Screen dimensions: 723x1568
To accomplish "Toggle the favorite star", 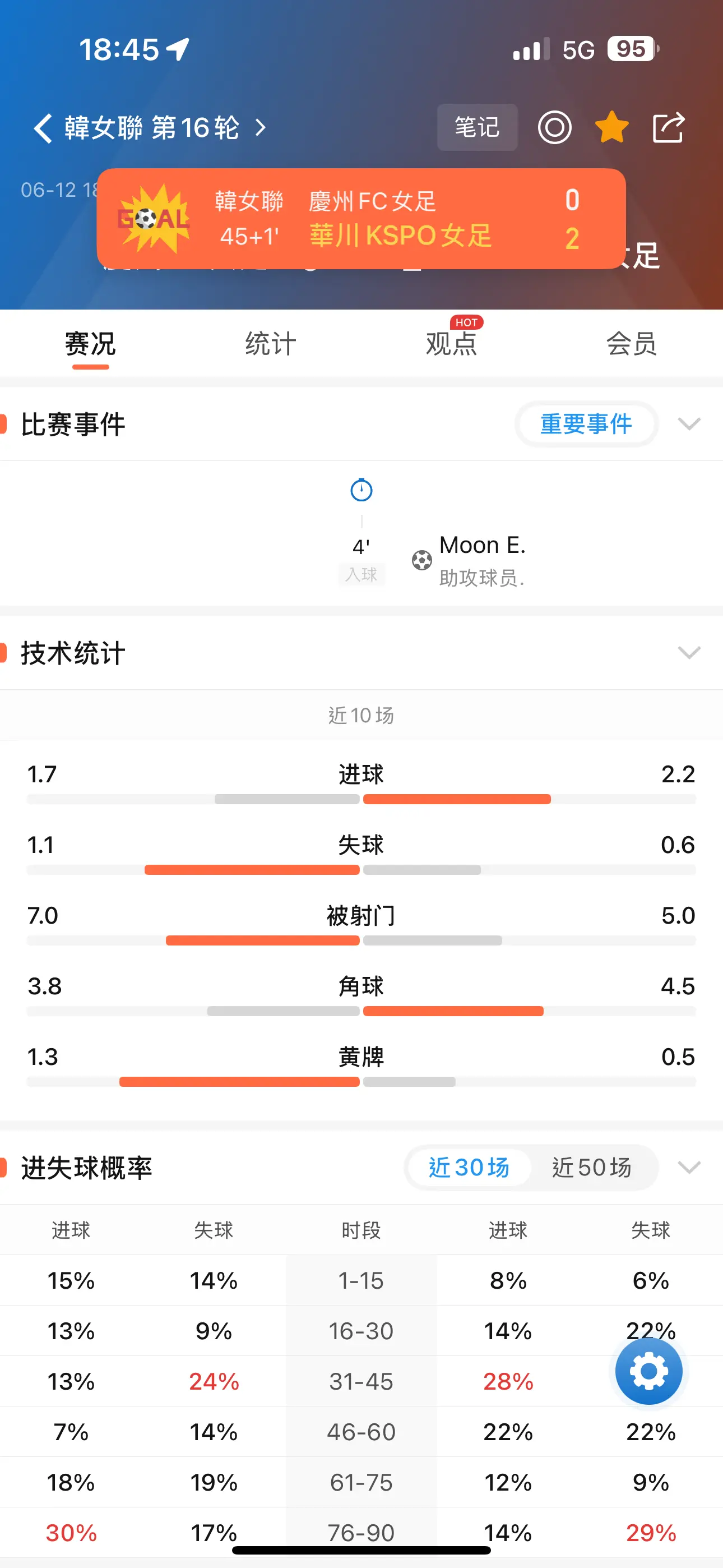I will (611, 127).
